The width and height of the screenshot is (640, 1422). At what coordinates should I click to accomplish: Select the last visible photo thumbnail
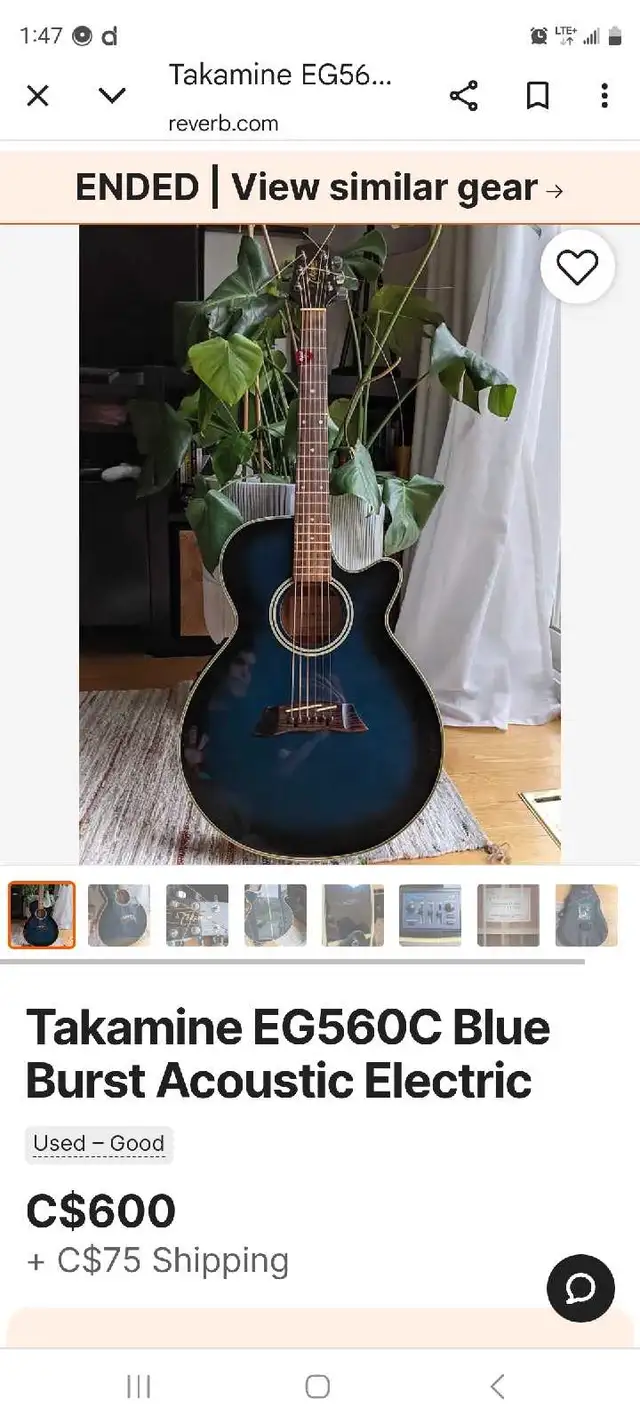coord(586,915)
